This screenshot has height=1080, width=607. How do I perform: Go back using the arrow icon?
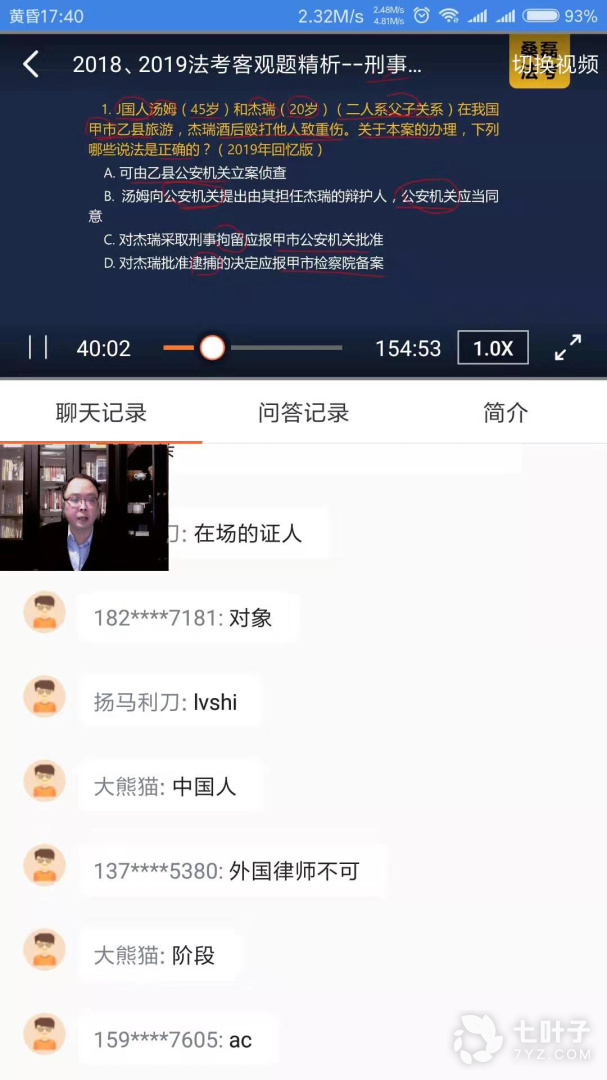click(x=30, y=64)
